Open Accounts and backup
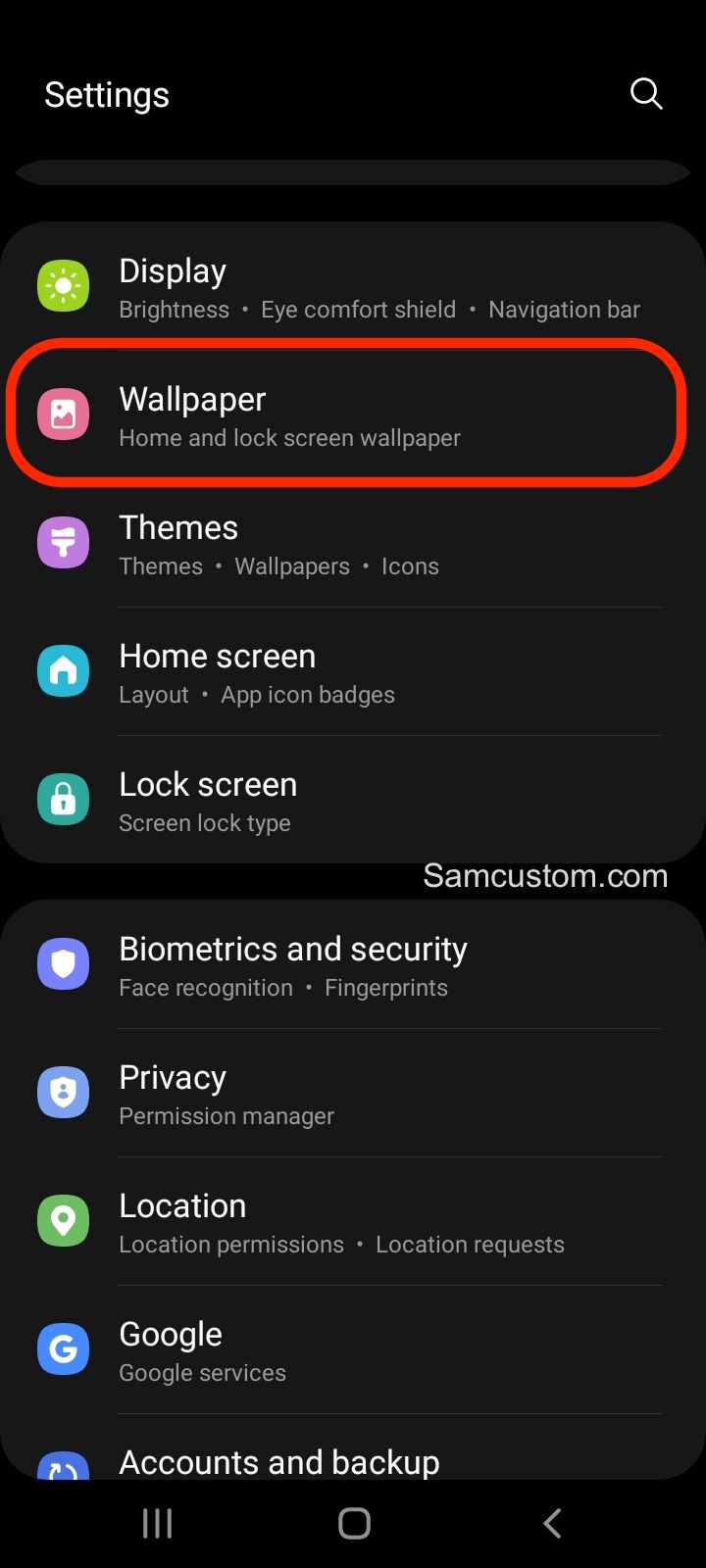 point(353,1461)
